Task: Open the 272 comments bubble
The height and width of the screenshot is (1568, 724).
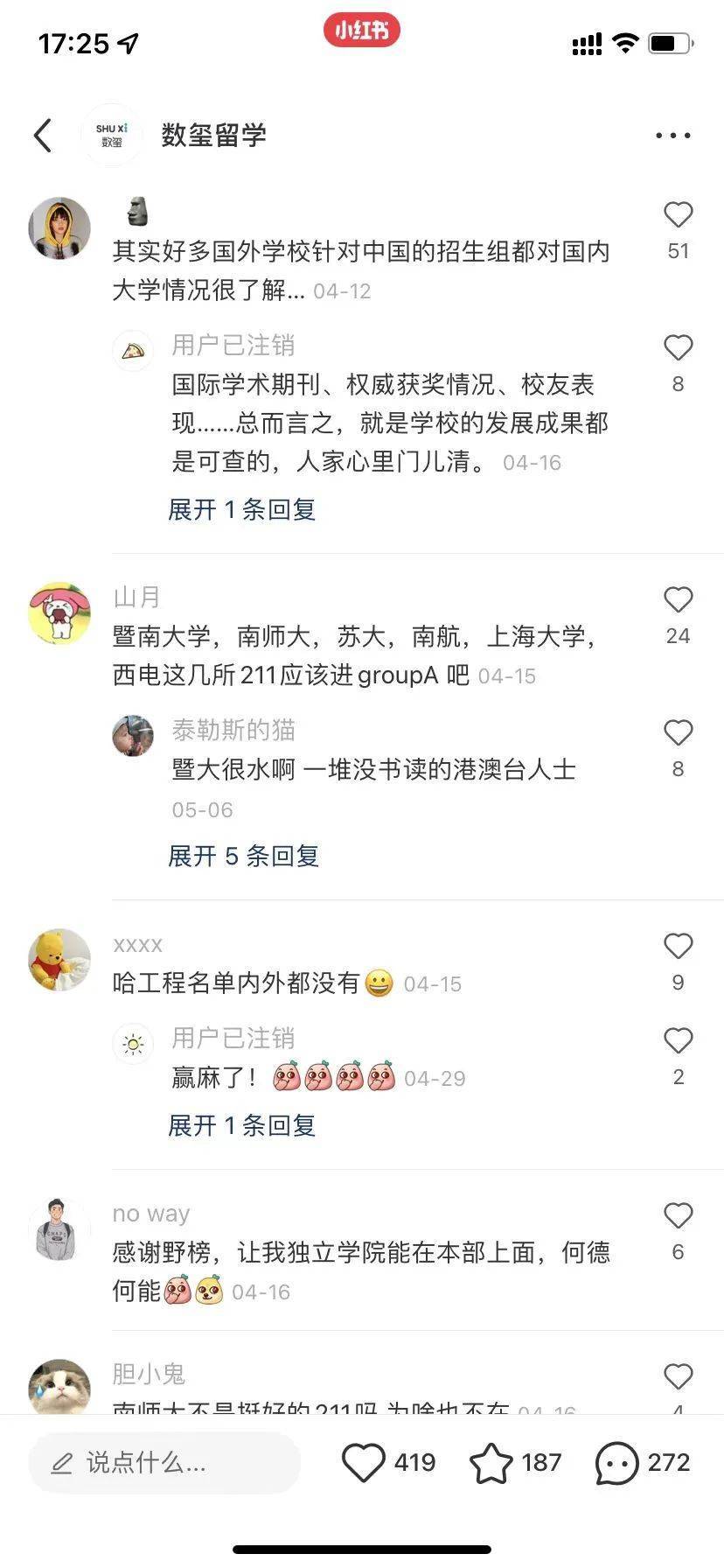Action: (616, 1462)
